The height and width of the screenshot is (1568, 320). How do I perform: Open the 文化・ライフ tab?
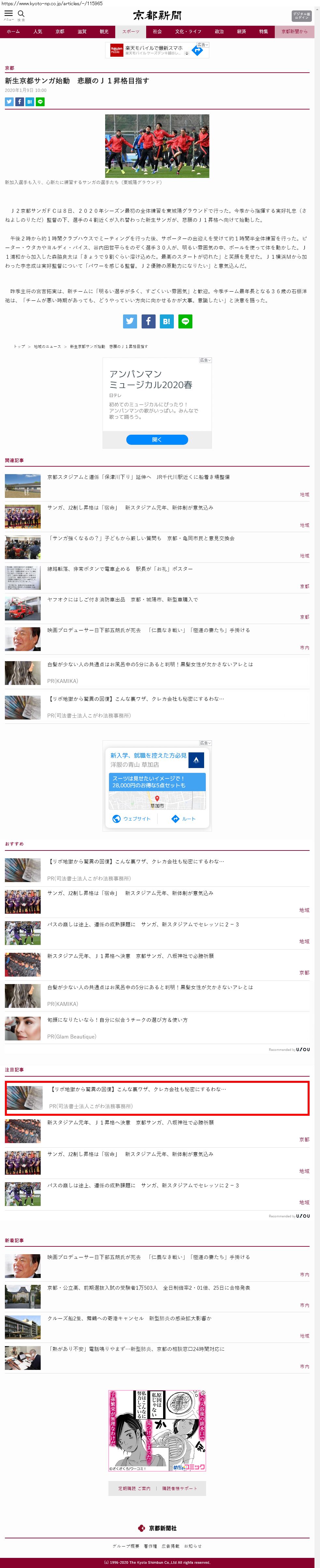coord(184,32)
